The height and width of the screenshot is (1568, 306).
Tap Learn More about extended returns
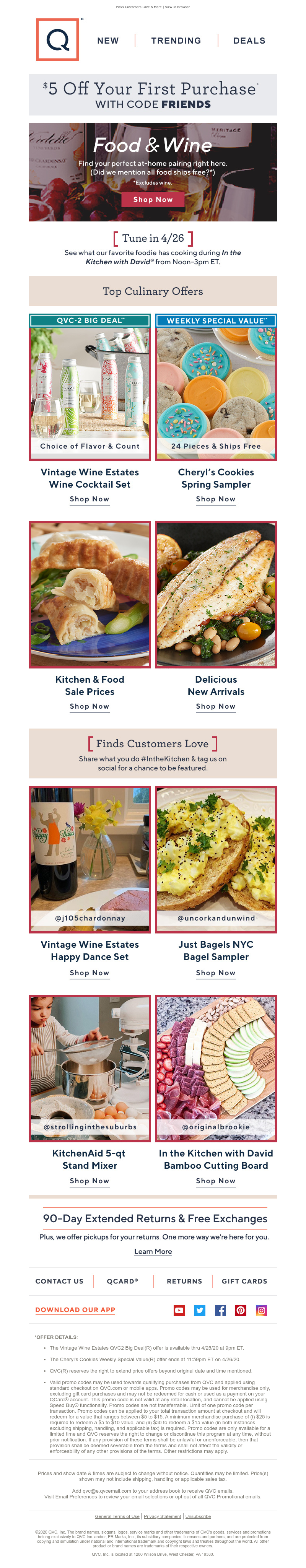pyautogui.click(x=153, y=1251)
